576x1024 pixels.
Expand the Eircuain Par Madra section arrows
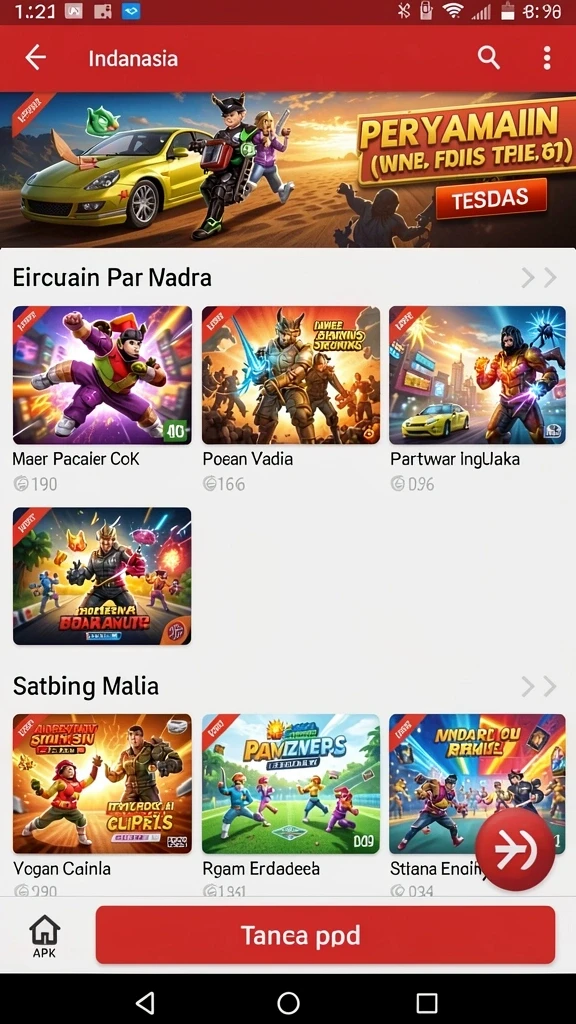pyautogui.click(x=539, y=278)
